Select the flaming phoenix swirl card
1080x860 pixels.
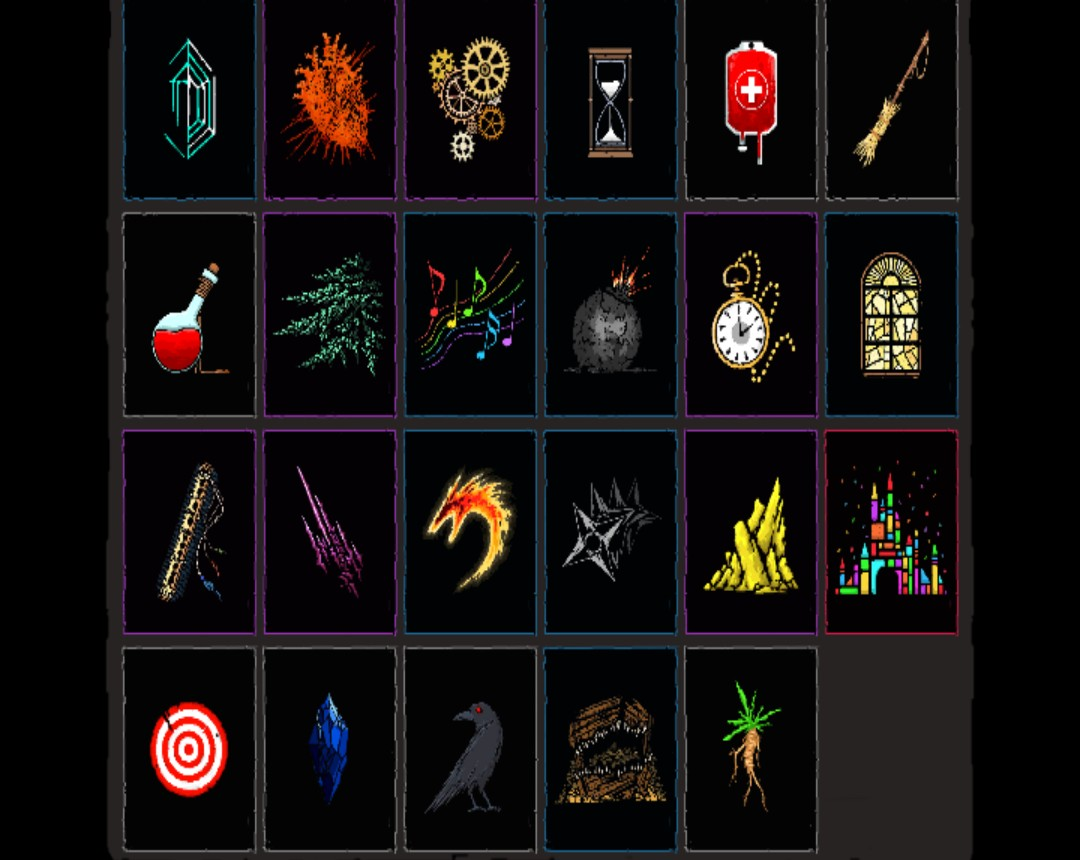(470, 532)
